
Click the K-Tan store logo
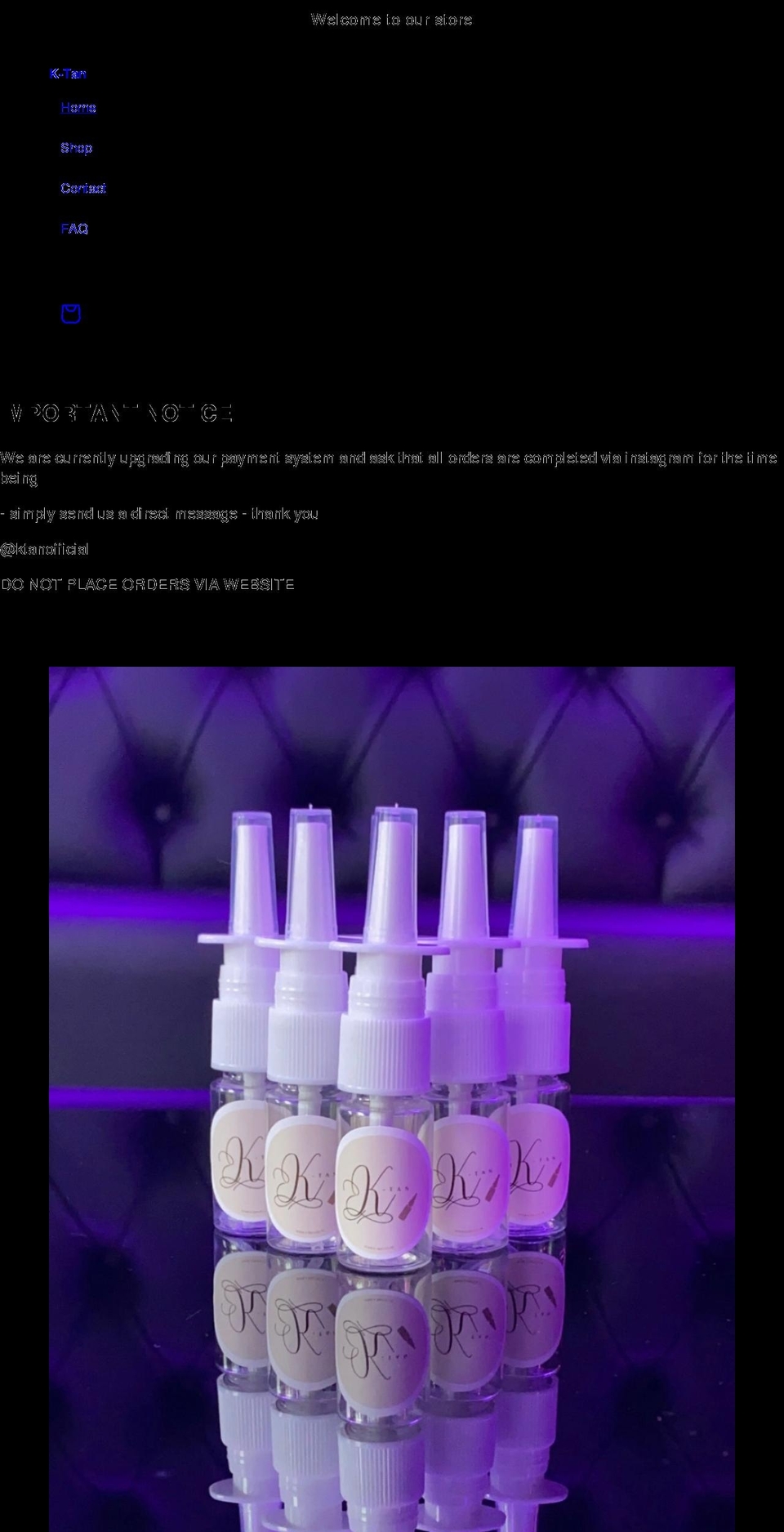pyautogui.click(x=69, y=74)
